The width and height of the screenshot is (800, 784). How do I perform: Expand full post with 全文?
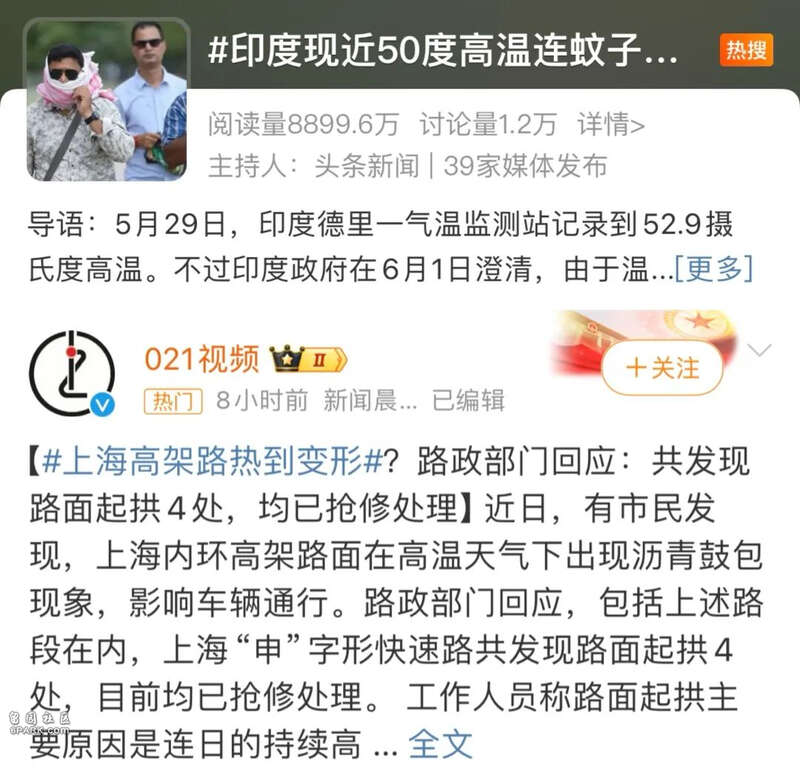point(440,742)
